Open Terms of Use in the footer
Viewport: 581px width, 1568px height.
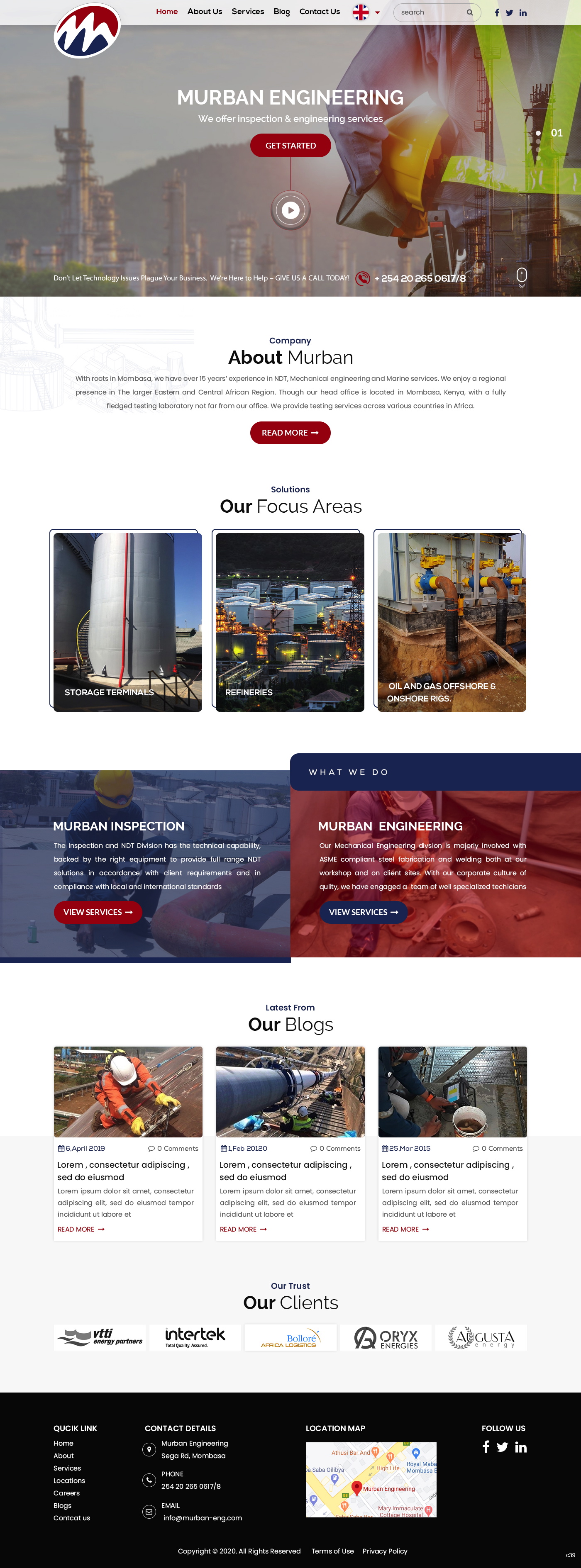pos(332,1551)
